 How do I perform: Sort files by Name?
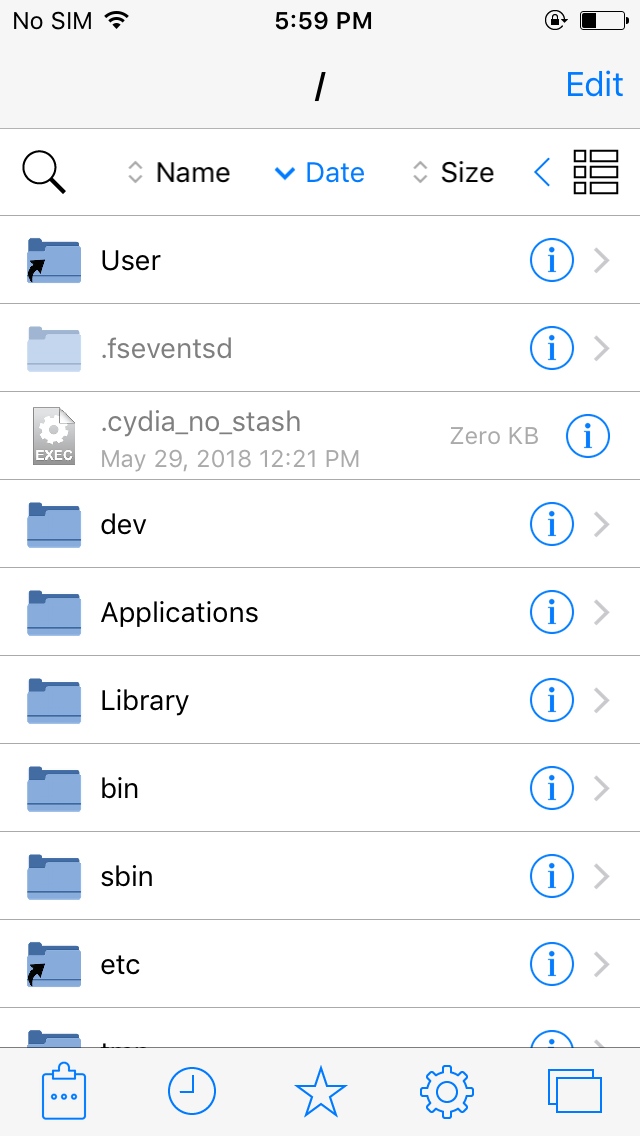tap(179, 173)
